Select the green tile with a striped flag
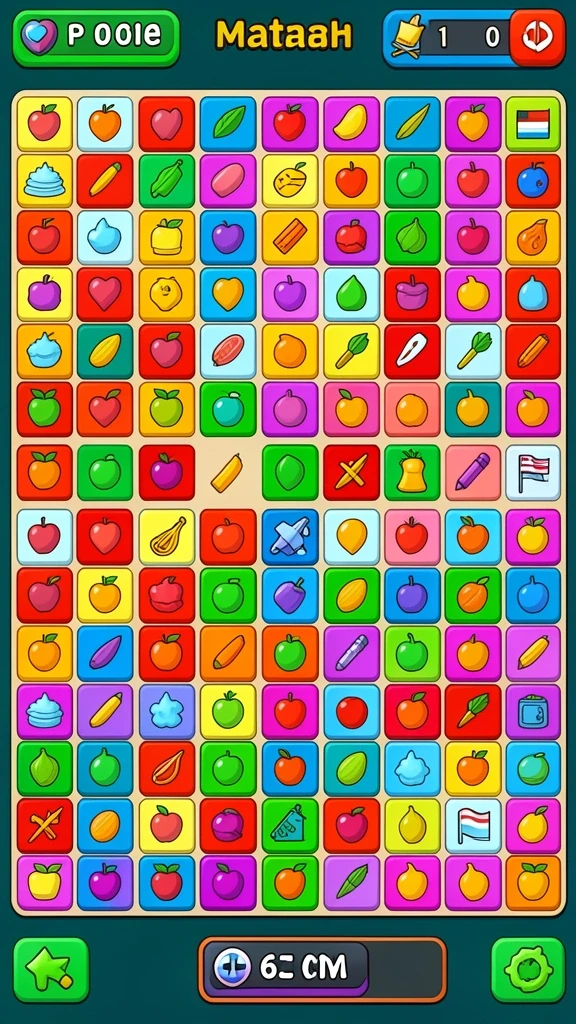Screen dimensions: 576x1024 [x=533, y=124]
